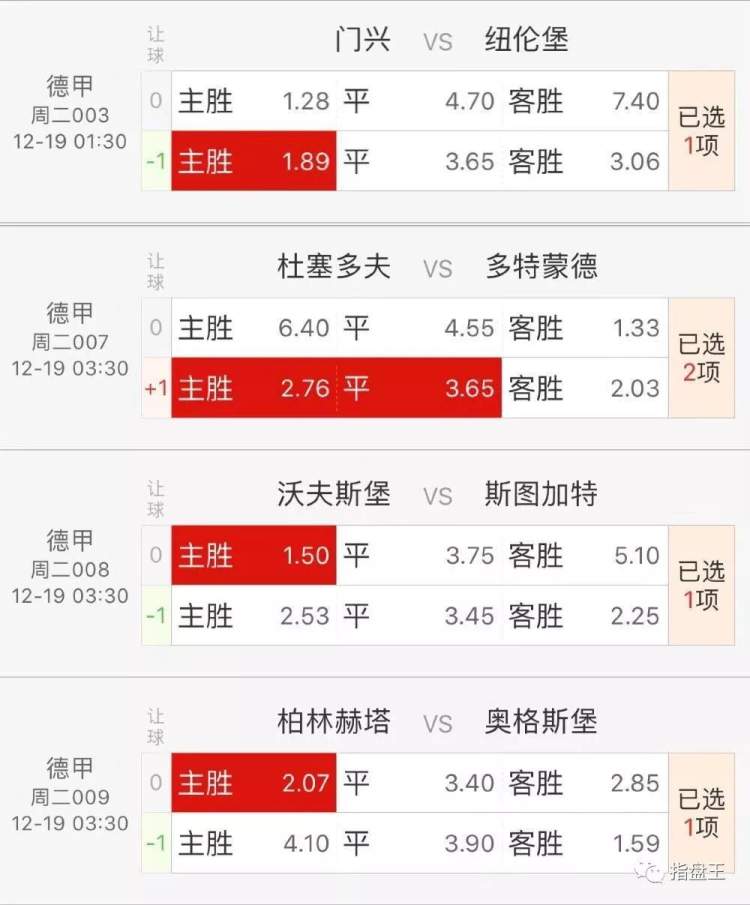Unselect 主胜 2.07 for 柏林赫塔
Screen dimensions: 750x905
click(x=254, y=782)
